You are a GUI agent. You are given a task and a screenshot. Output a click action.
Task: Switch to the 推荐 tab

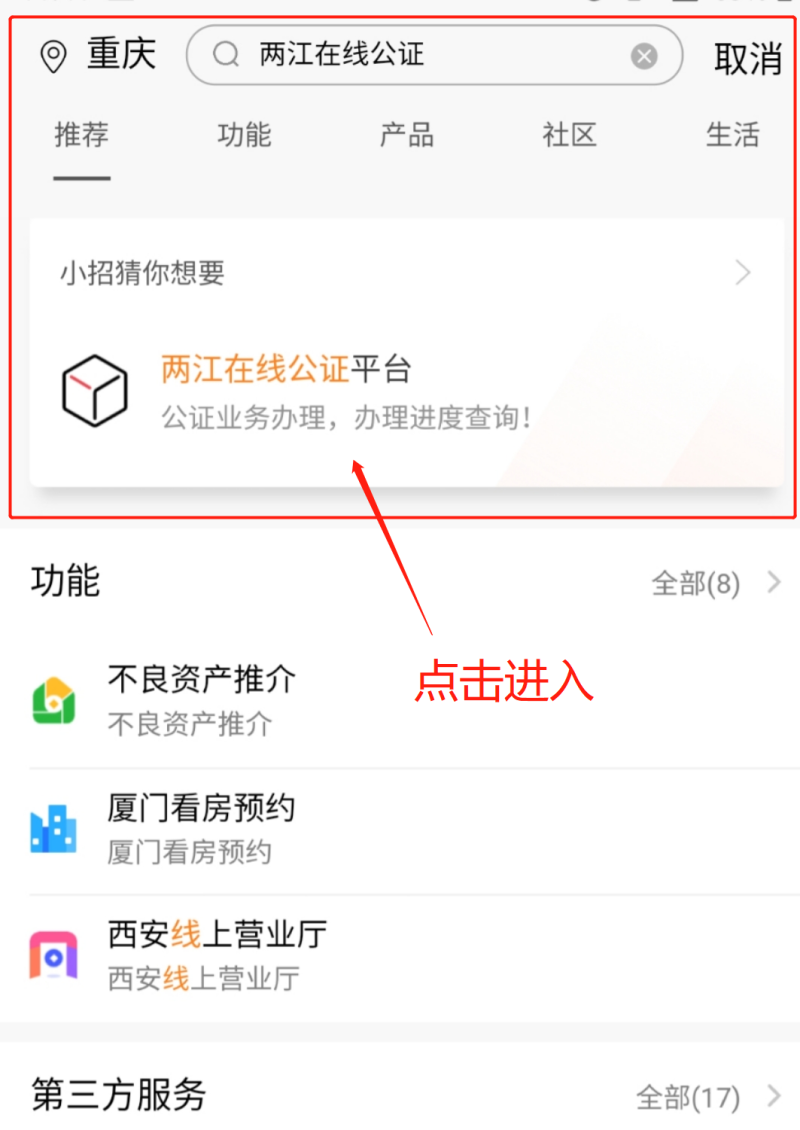coord(82,135)
